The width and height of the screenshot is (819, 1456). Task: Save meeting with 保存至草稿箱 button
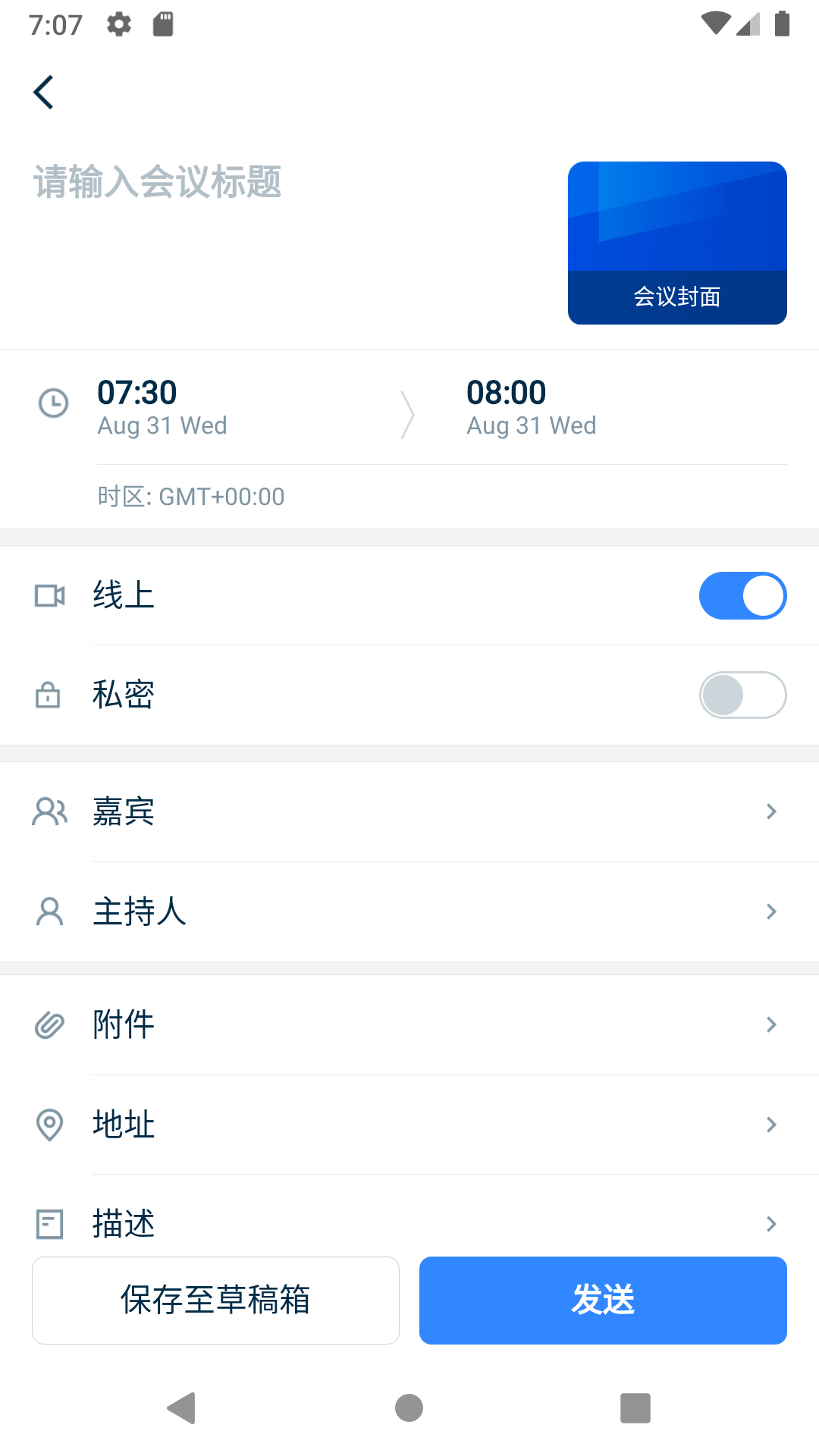[x=215, y=1300]
